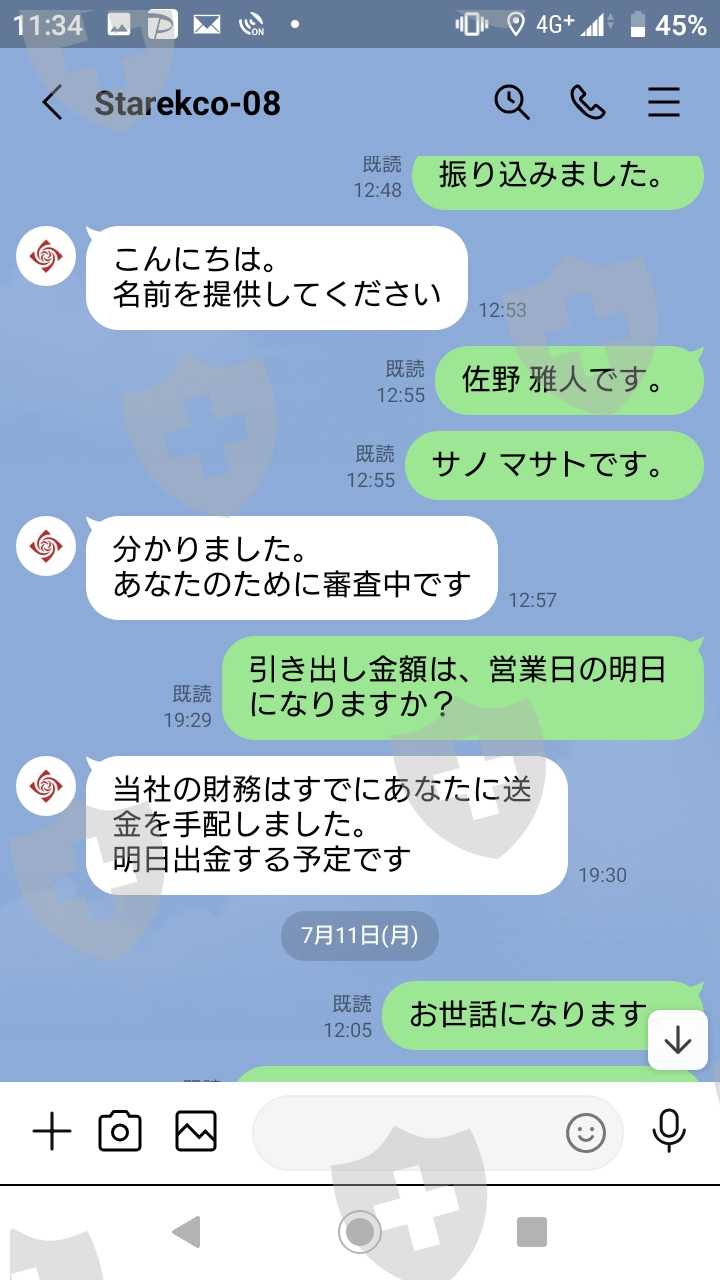The image size is (720, 1280).
Task: Record a voice message with the microphone
Action: 669,1131
